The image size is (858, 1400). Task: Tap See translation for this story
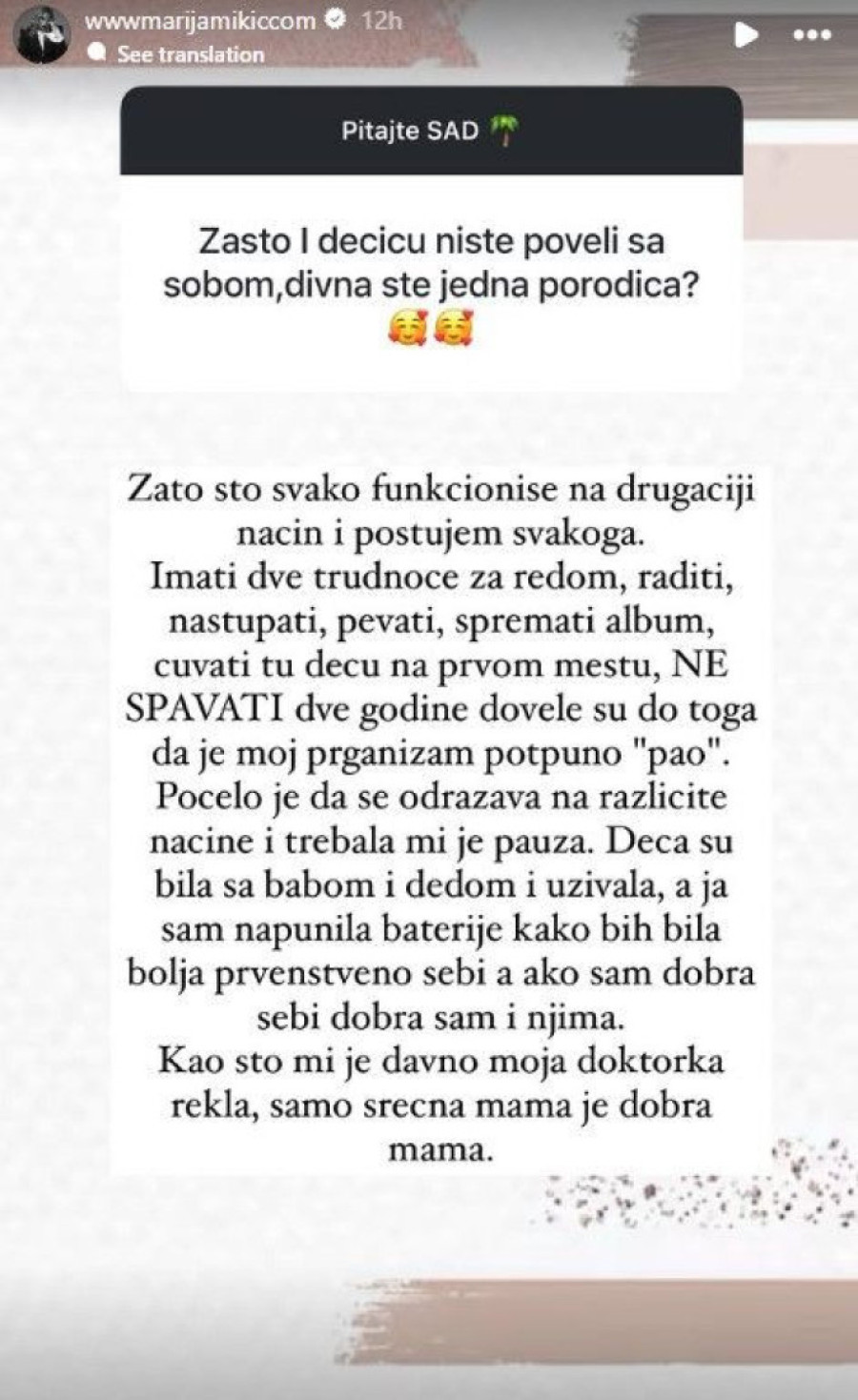point(191,54)
